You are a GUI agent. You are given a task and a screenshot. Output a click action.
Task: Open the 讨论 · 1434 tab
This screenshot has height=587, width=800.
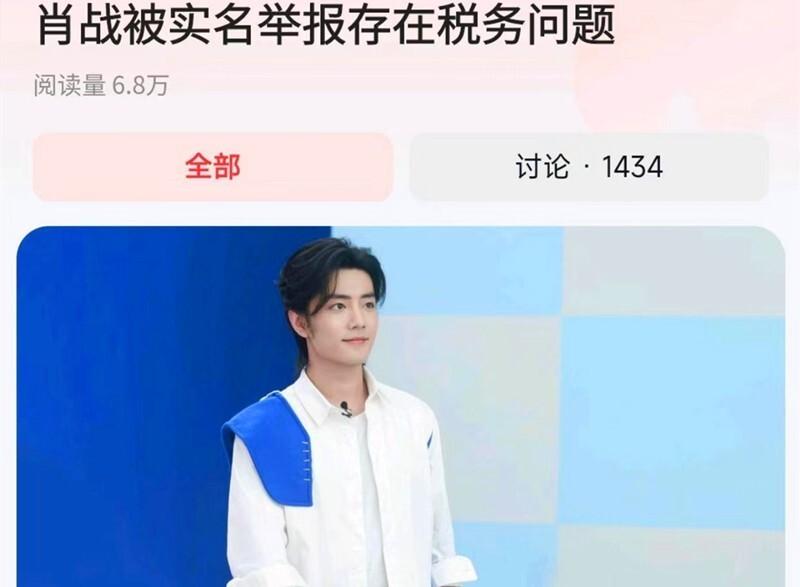click(588, 167)
